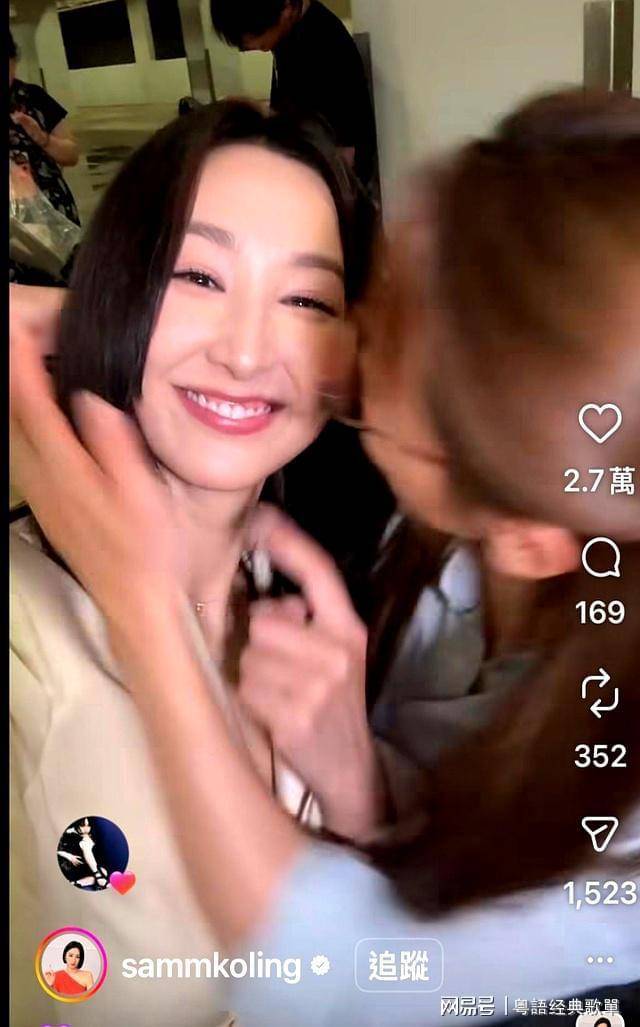Open the three-dot more options menu
The height and width of the screenshot is (1027, 640).
pyautogui.click(x=600, y=960)
